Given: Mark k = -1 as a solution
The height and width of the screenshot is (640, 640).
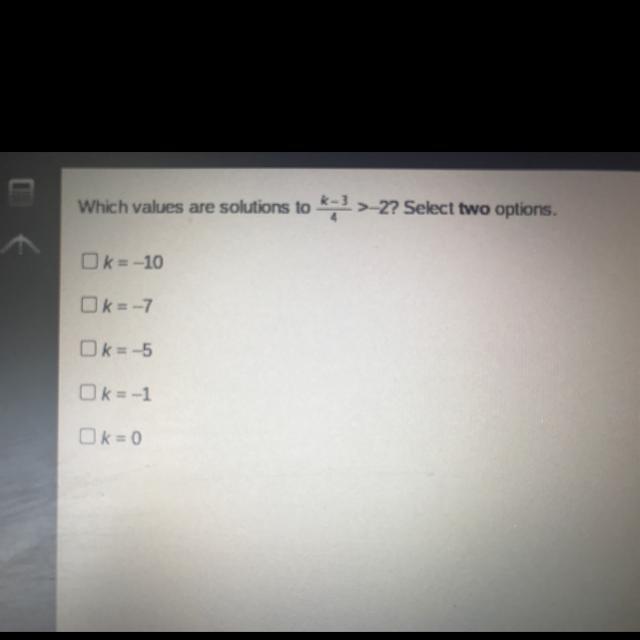Looking at the screenshot, I should pyautogui.click(x=90, y=393).
